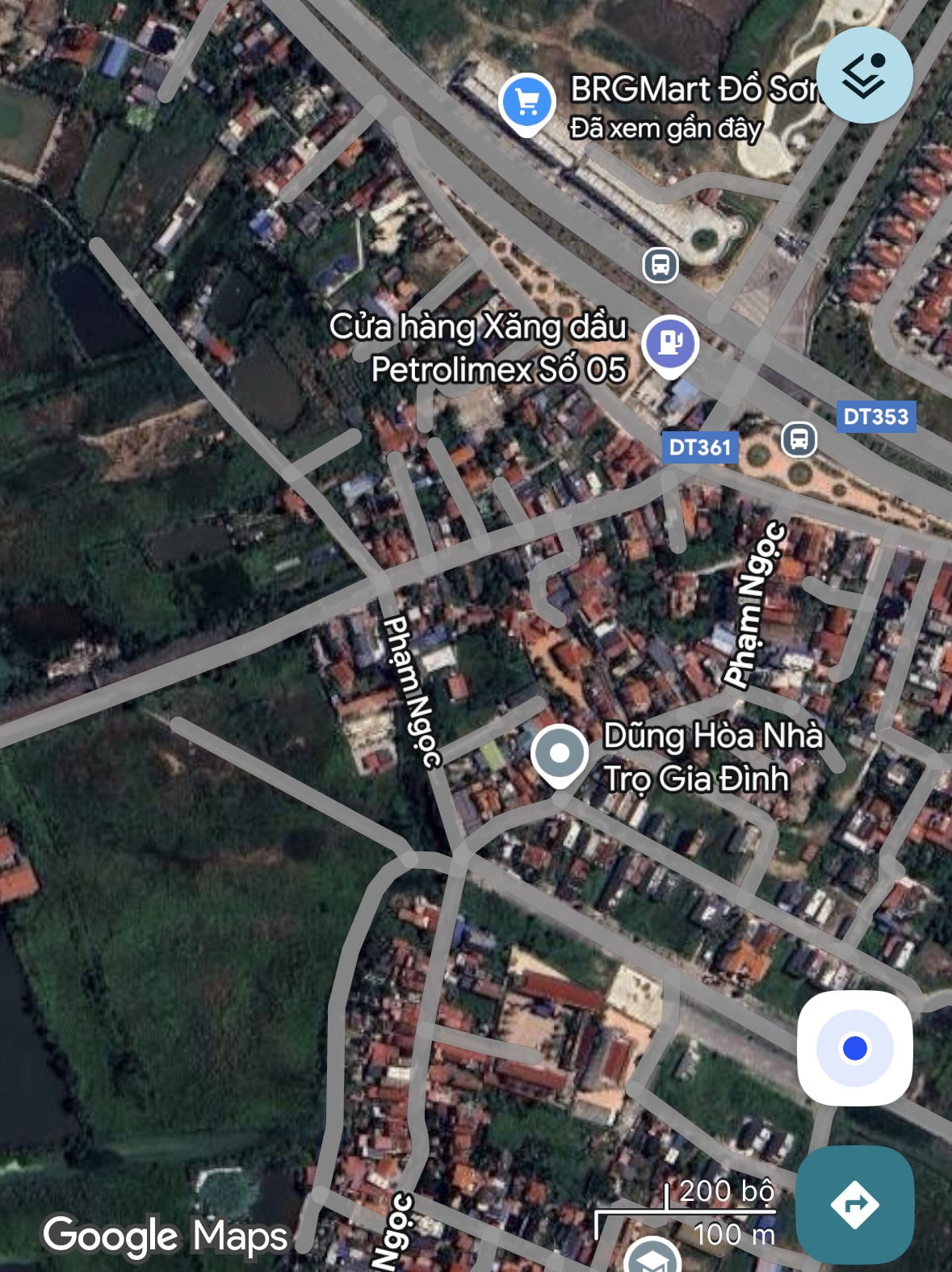This screenshot has width=952, height=1272.
Task: Select the bus stop beside DT361 label
Action: click(799, 439)
